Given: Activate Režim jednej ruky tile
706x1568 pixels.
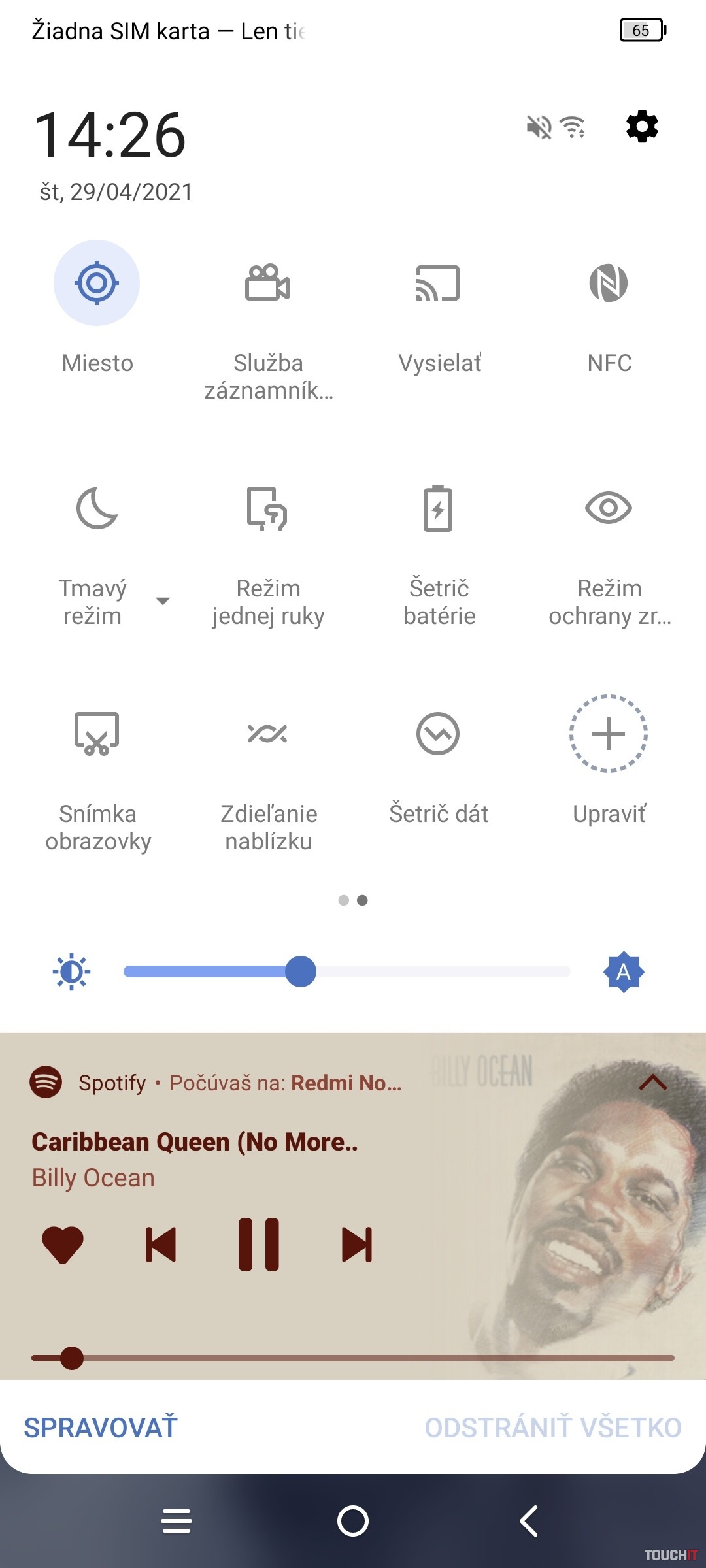Looking at the screenshot, I should 267,508.
